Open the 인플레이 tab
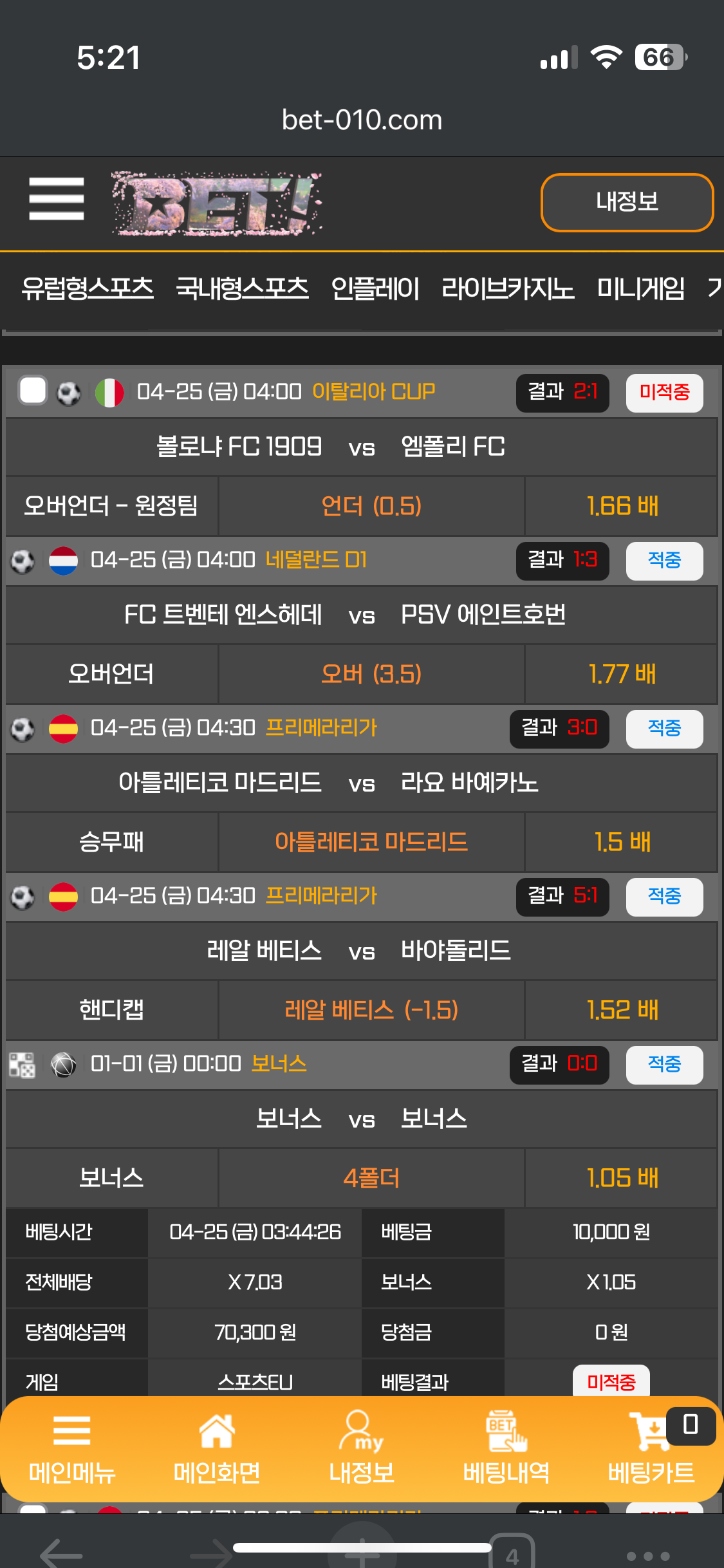The width and height of the screenshot is (724, 1568). tap(375, 288)
